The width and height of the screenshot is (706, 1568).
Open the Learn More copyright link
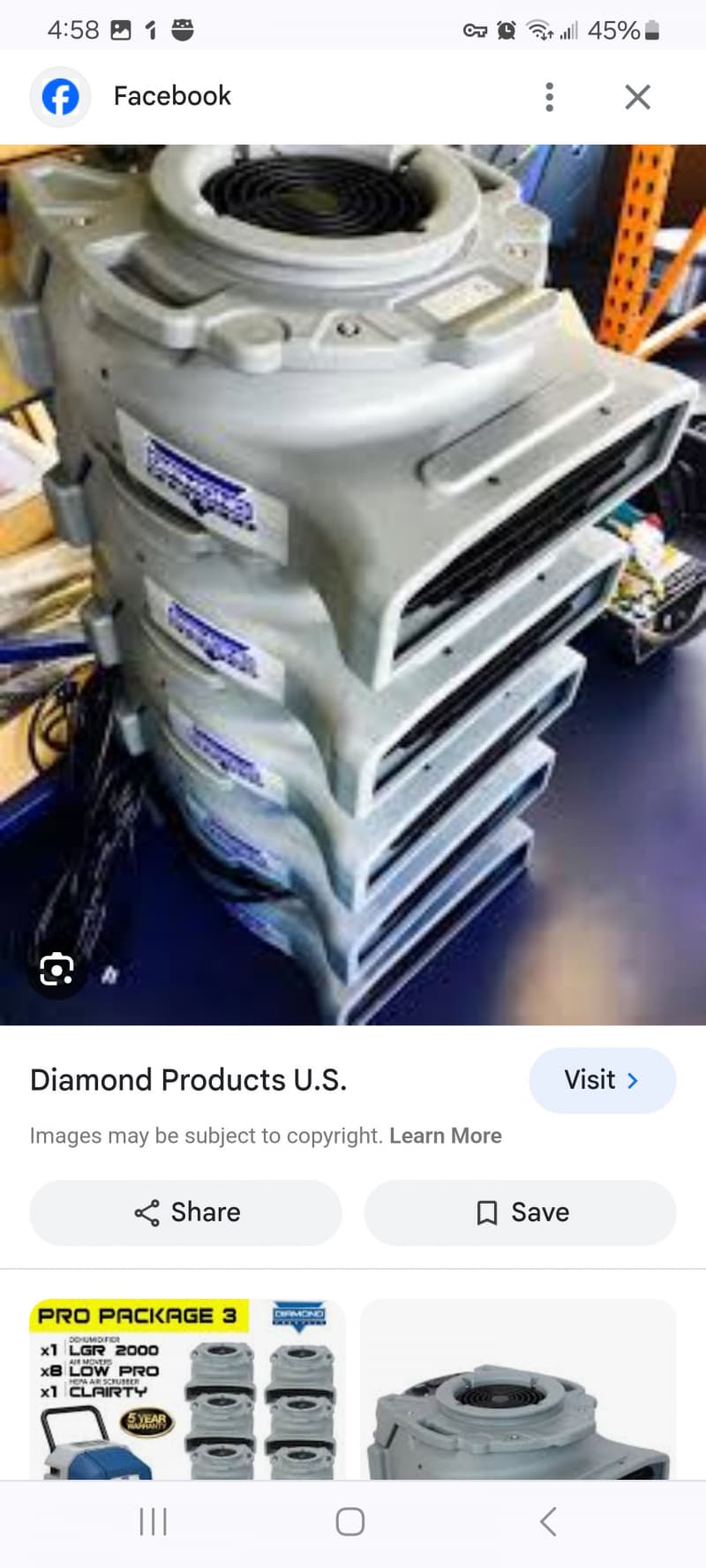[x=445, y=1136]
